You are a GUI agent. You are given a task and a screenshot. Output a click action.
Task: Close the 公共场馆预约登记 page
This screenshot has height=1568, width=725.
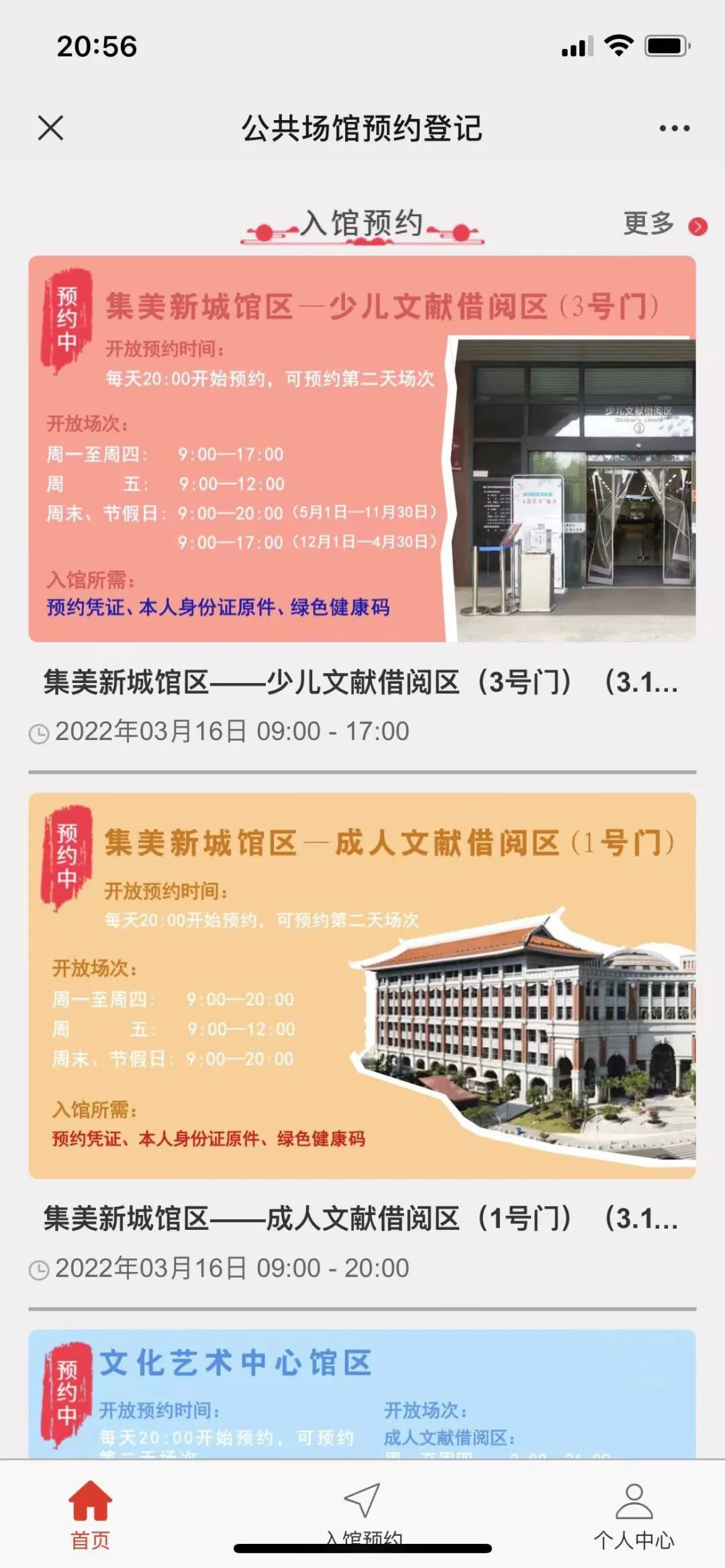coord(51,127)
